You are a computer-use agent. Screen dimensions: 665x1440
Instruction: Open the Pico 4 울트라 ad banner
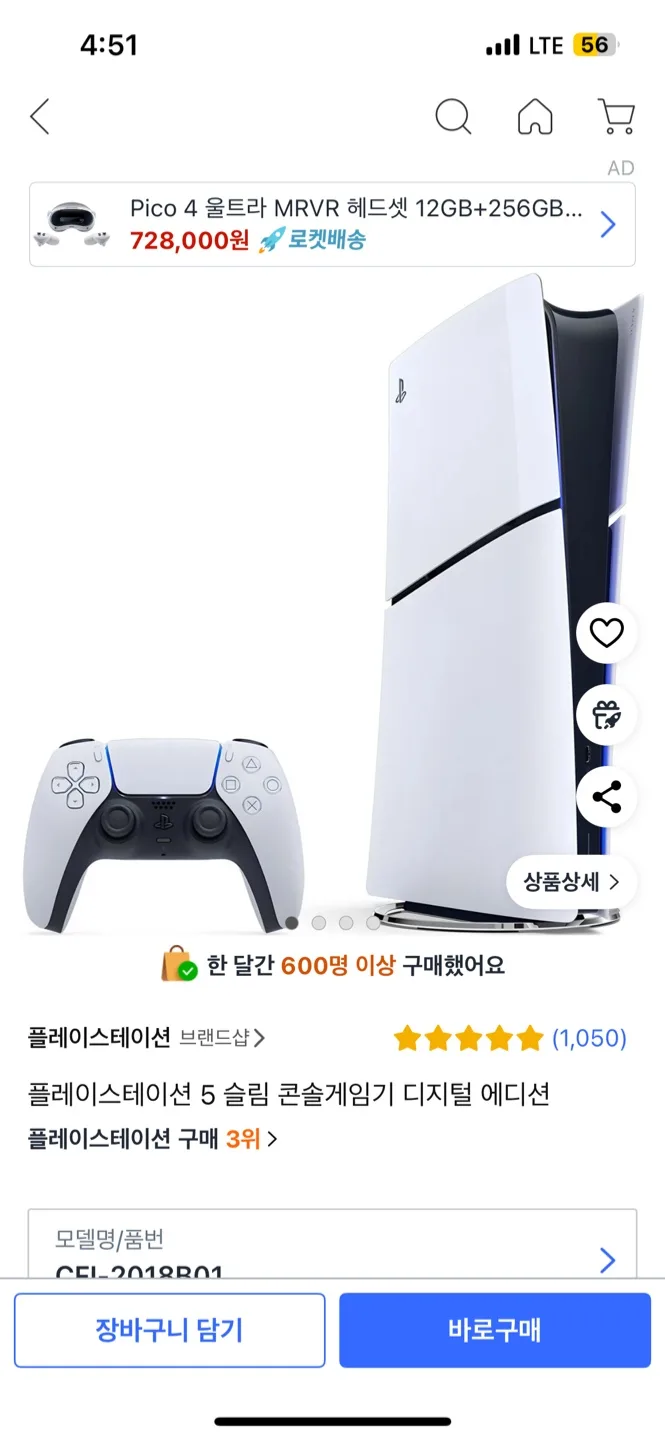[x=332, y=225]
